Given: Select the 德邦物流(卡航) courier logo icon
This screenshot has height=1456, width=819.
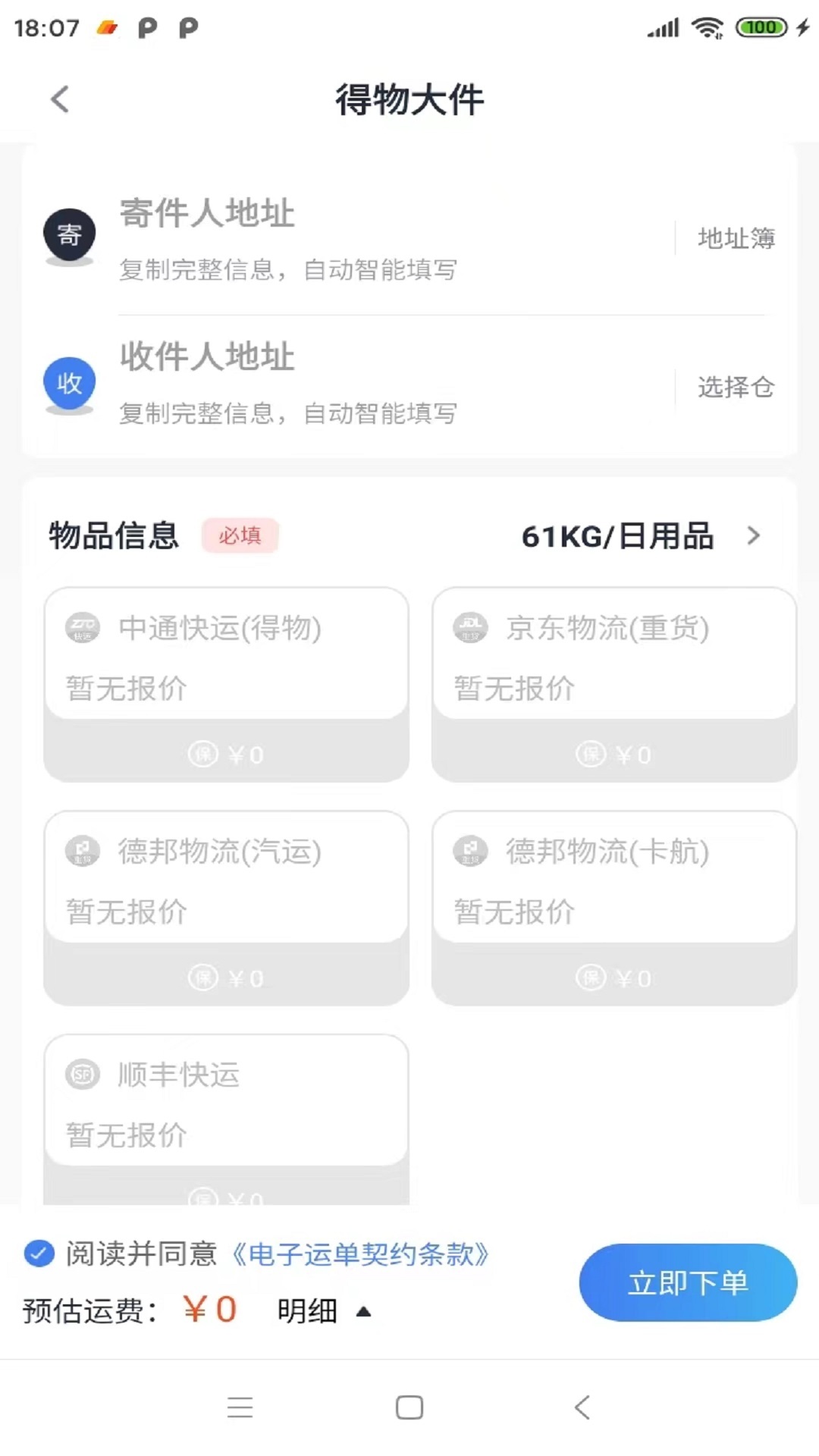Looking at the screenshot, I should pyautogui.click(x=469, y=852).
